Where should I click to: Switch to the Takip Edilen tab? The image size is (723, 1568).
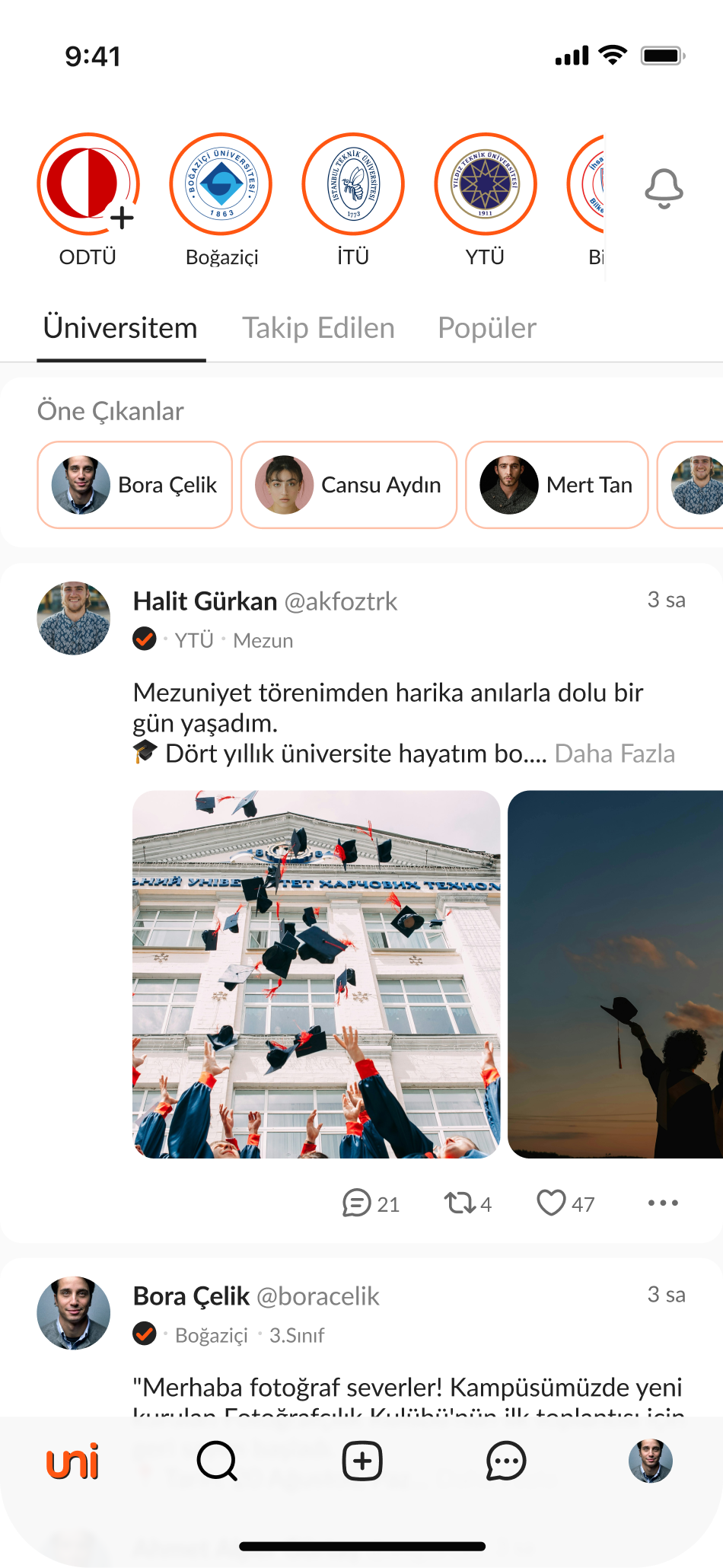[x=318, y=328]
